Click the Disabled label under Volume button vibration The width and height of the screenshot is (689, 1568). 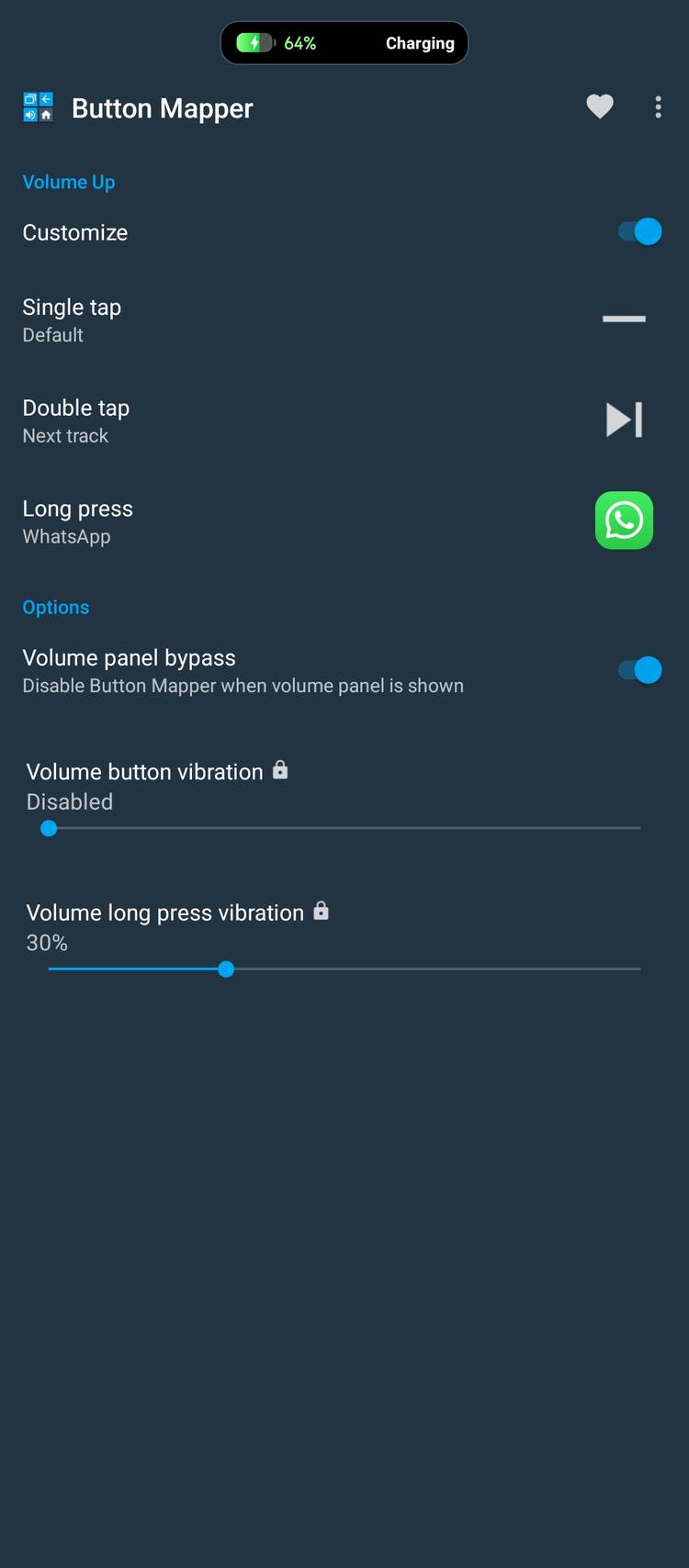pyautogui.click(x=69, y=801)
